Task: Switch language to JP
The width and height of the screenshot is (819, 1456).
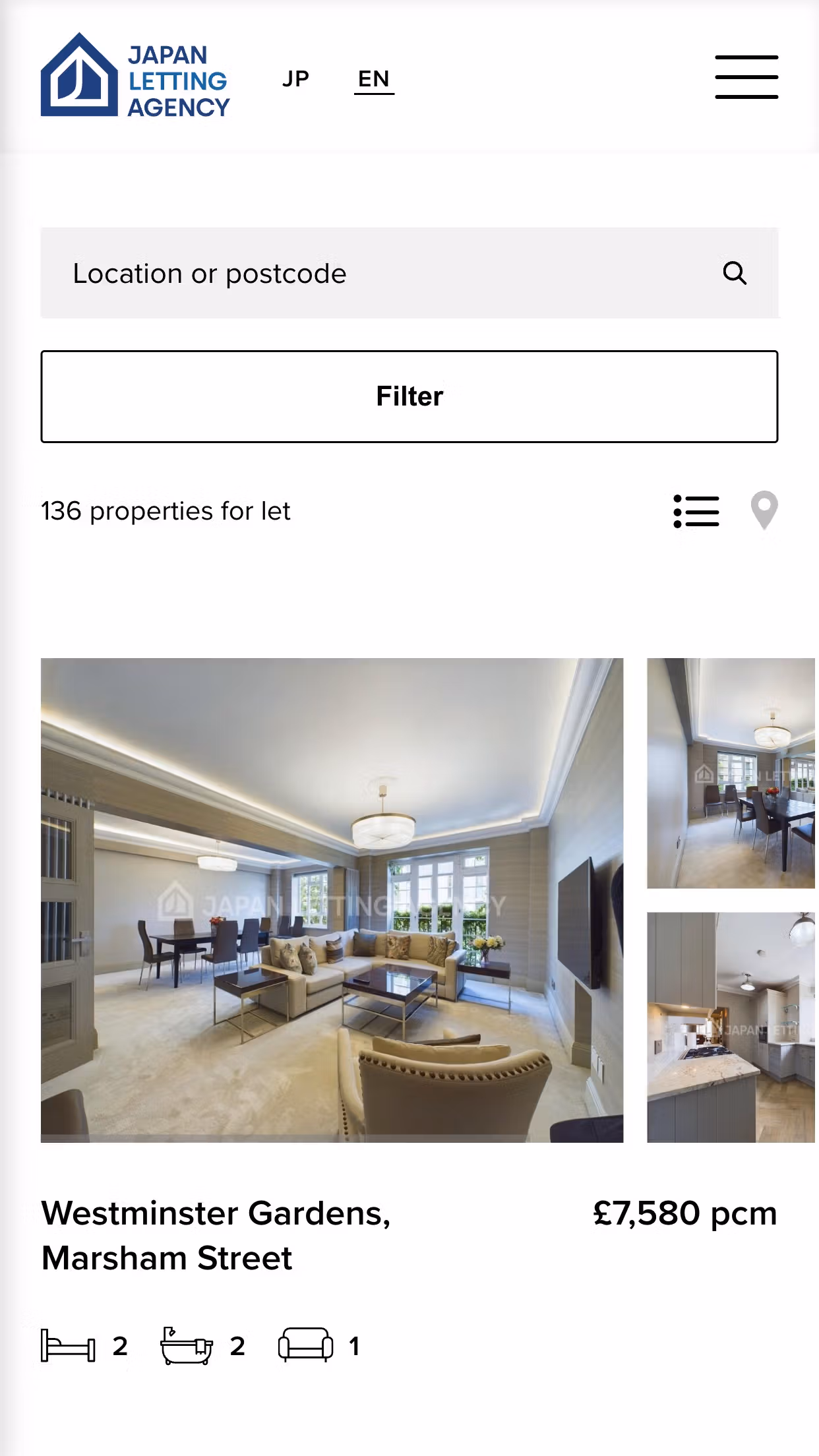Action: [295, 79]
